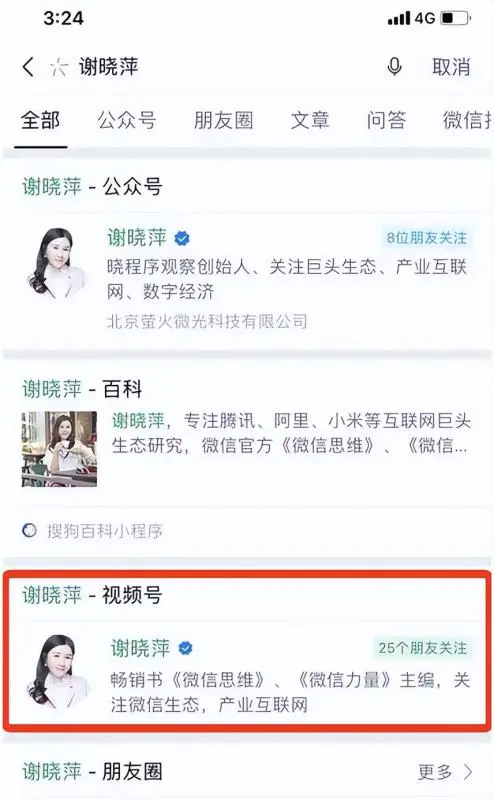This screenshot has width=494, height=800.
Task: Select the 文章 tab
Action: 310,120
